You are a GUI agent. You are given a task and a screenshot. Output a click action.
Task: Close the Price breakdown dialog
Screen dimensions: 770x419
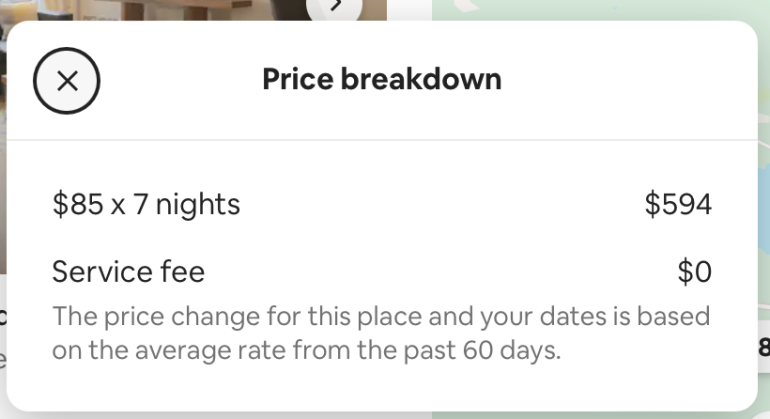pyautogui.click(x=67, y=81)
